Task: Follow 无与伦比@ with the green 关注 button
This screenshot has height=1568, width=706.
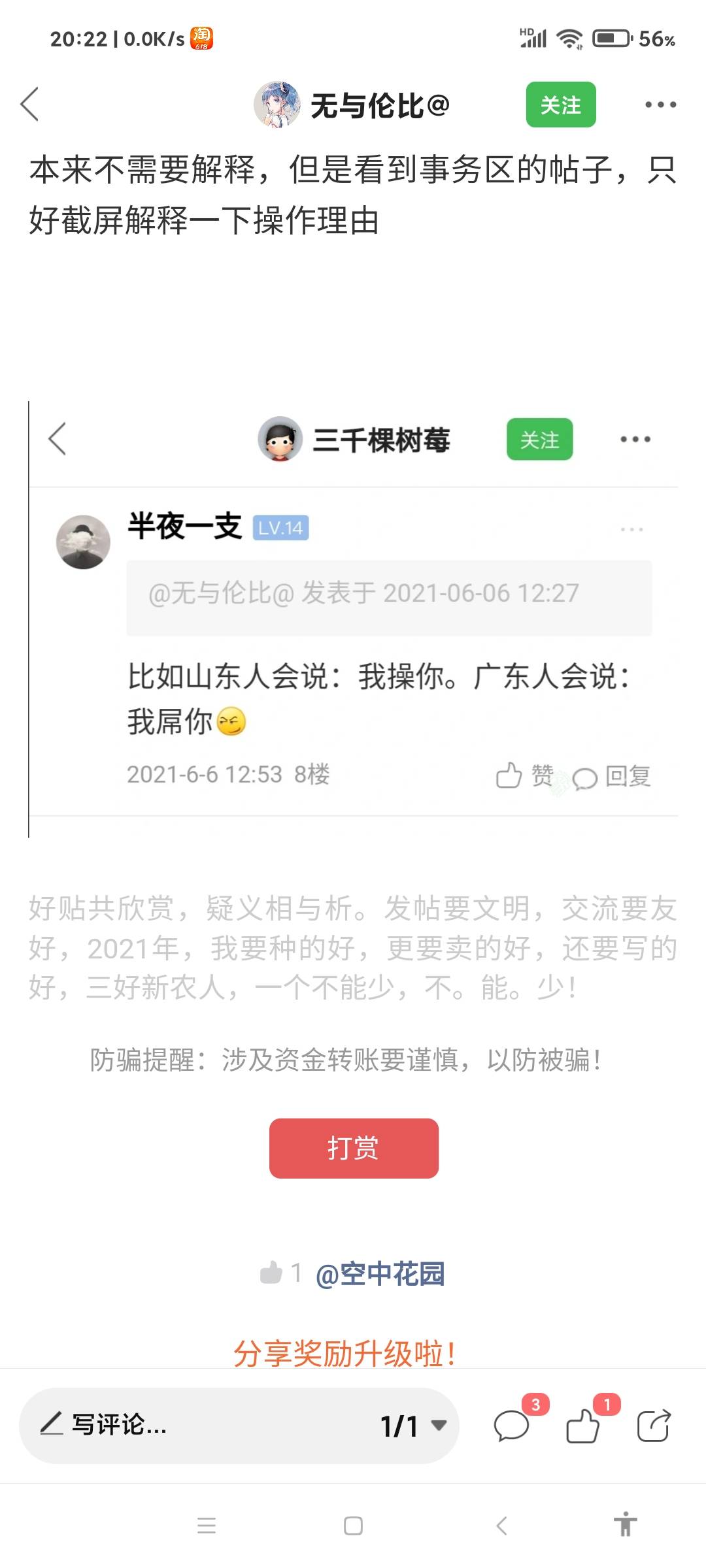Action: pos(561,105)
